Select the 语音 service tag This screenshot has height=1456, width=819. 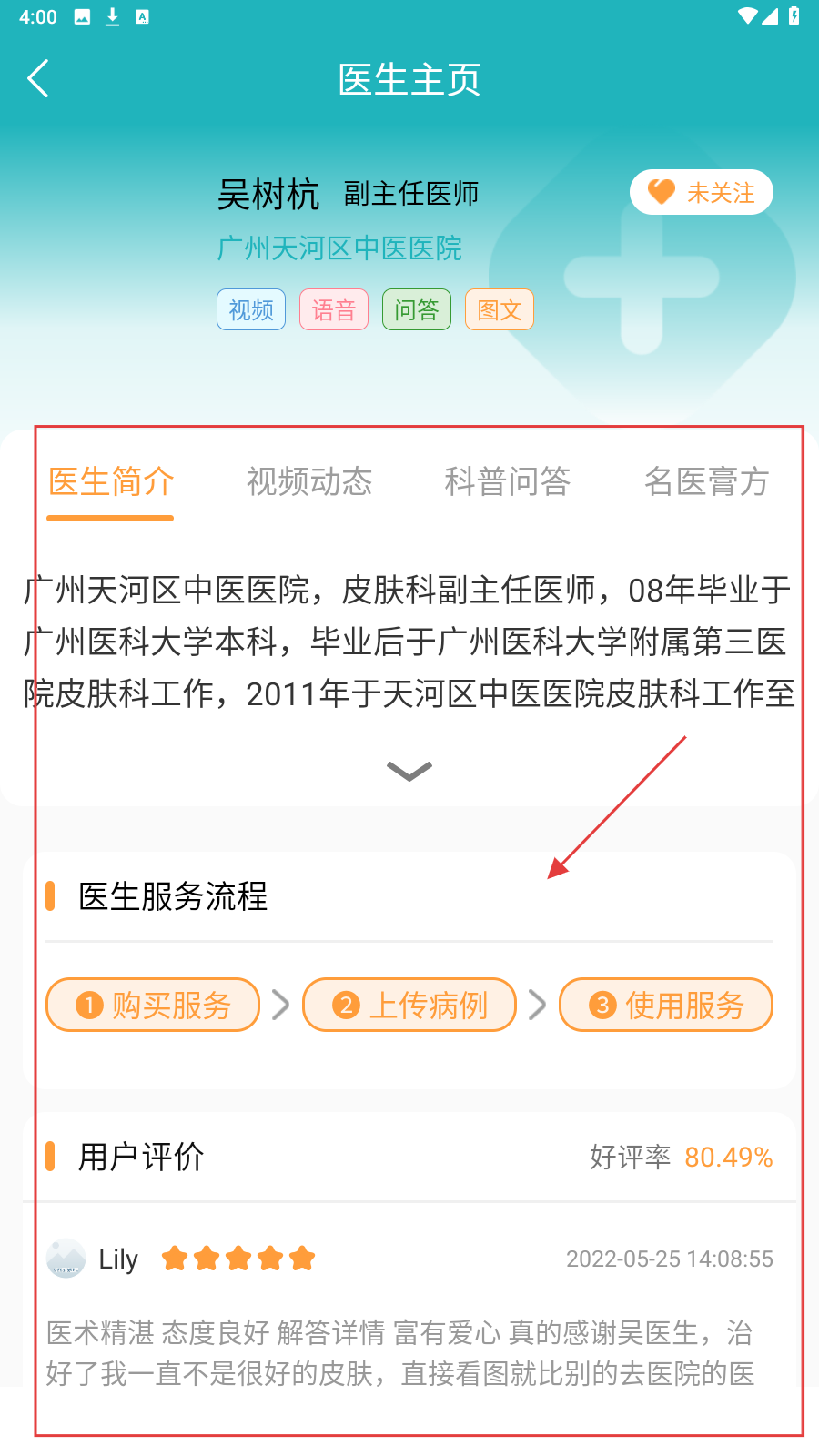point(334,309)
